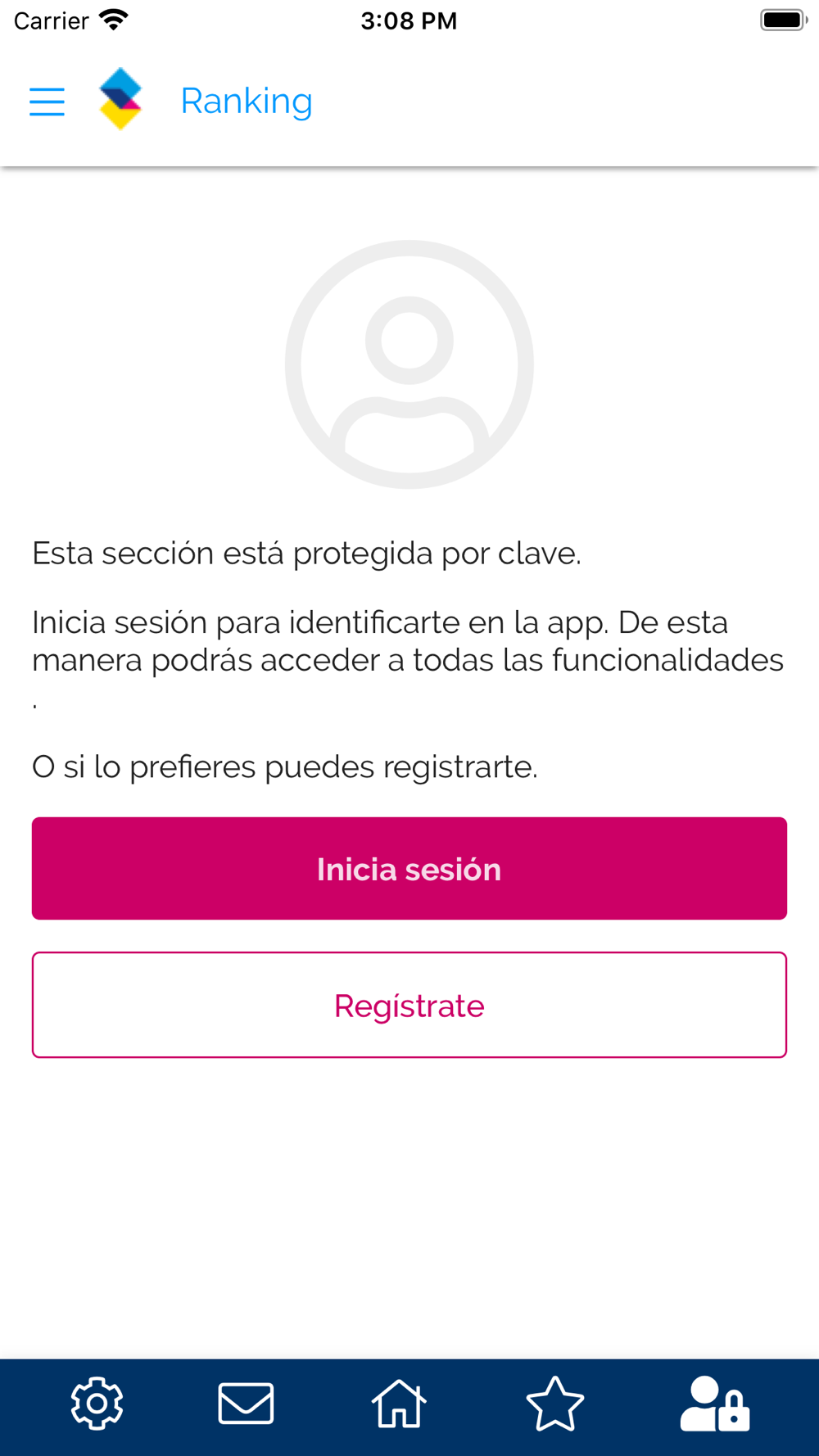Viewport: 819px width, 1456px height.
Task: Open the hamburger drawer menu
Action: [47, 102]
